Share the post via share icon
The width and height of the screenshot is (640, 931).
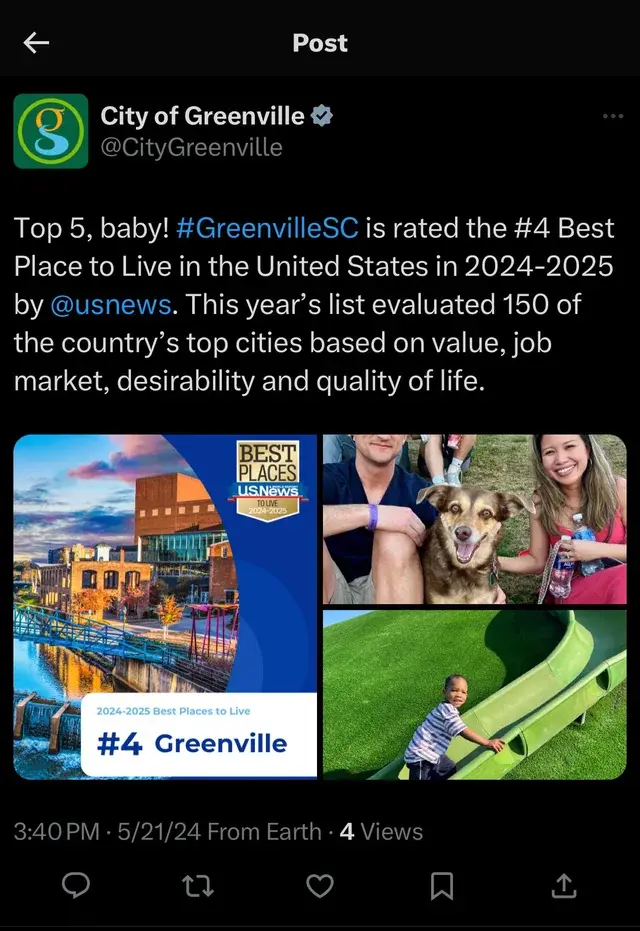pos(563,885)
